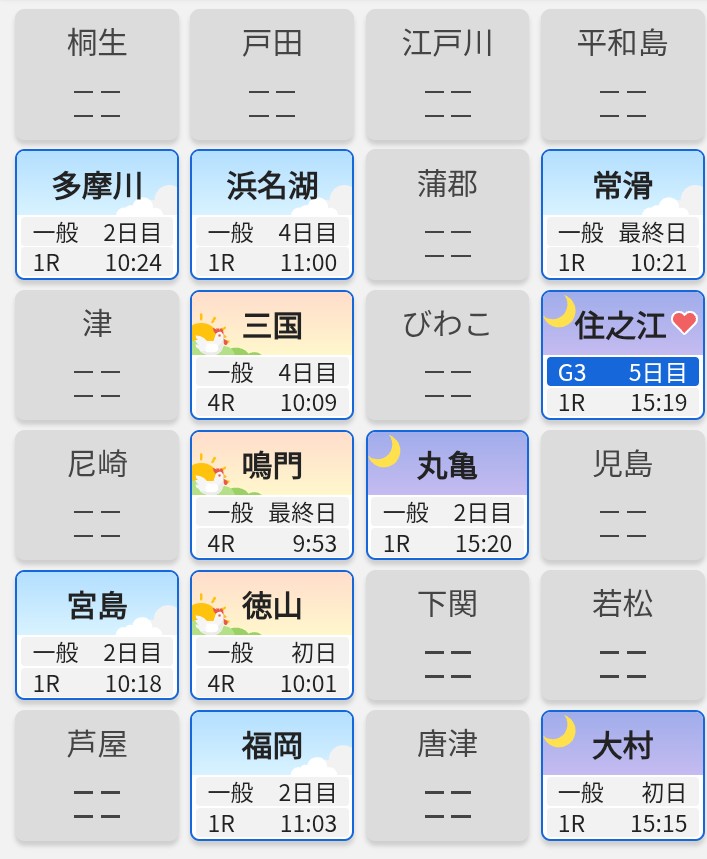
Task: Open the 住之江 G3 night race card
Action: [622, 355]
